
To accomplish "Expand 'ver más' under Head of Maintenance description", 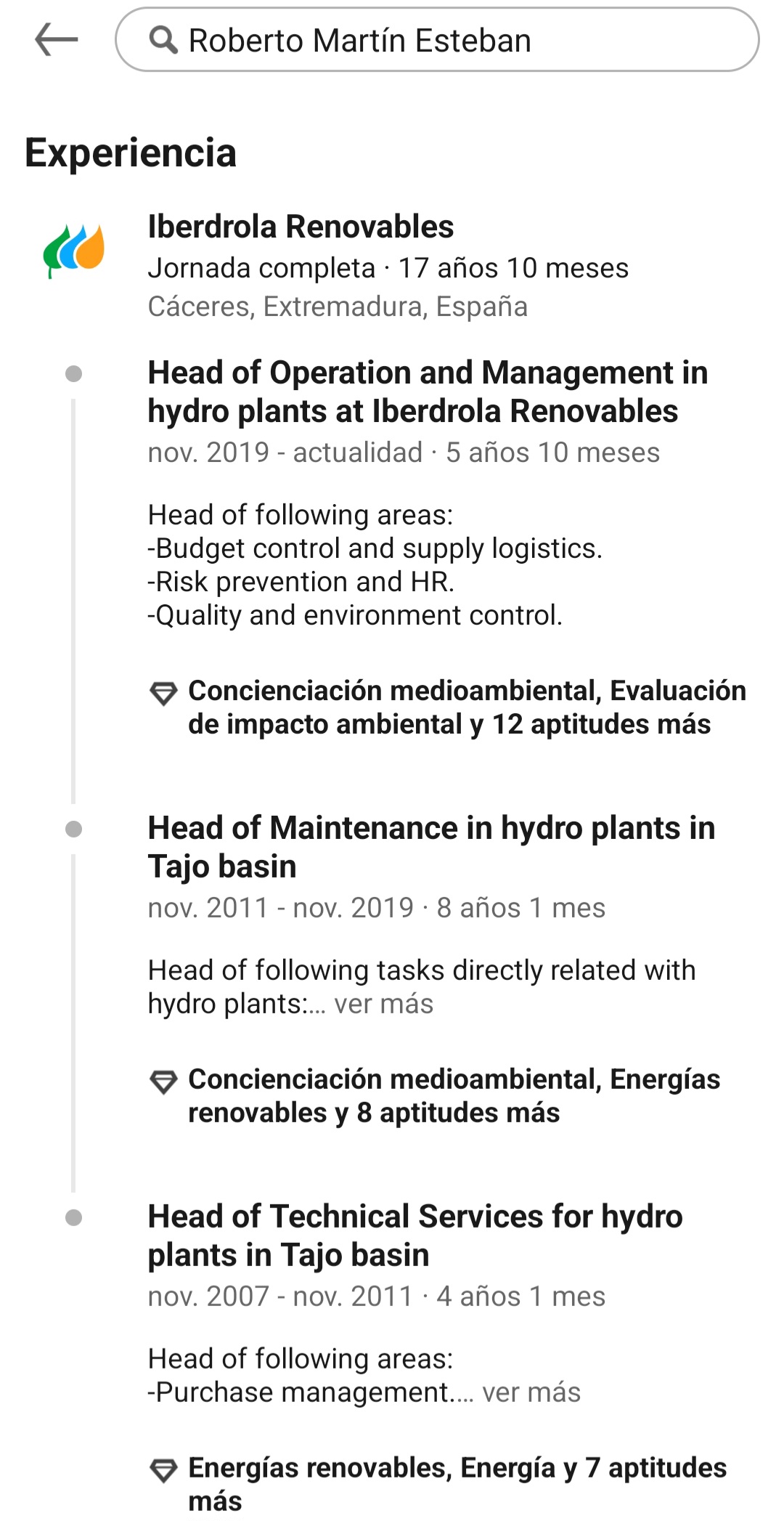I will 383,1004.
